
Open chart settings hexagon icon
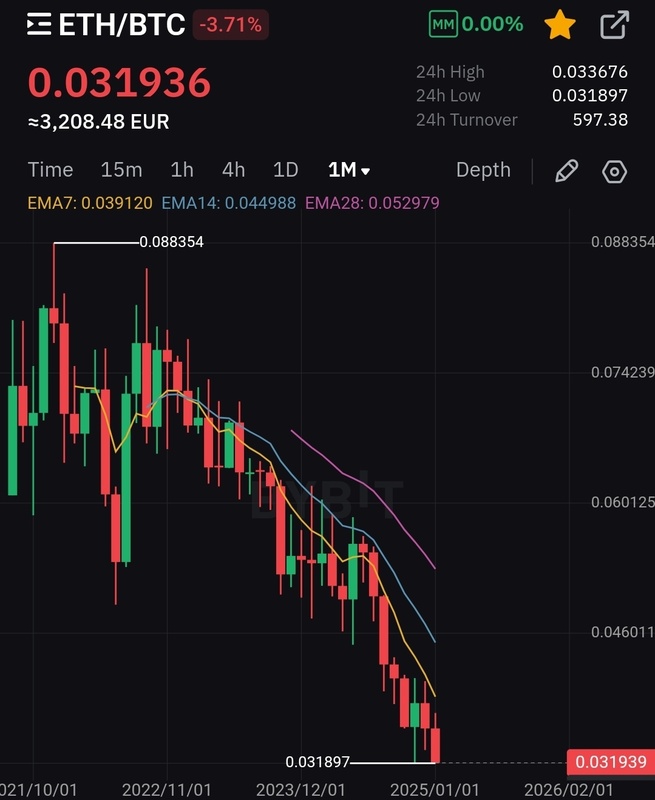tap(614, 171)
